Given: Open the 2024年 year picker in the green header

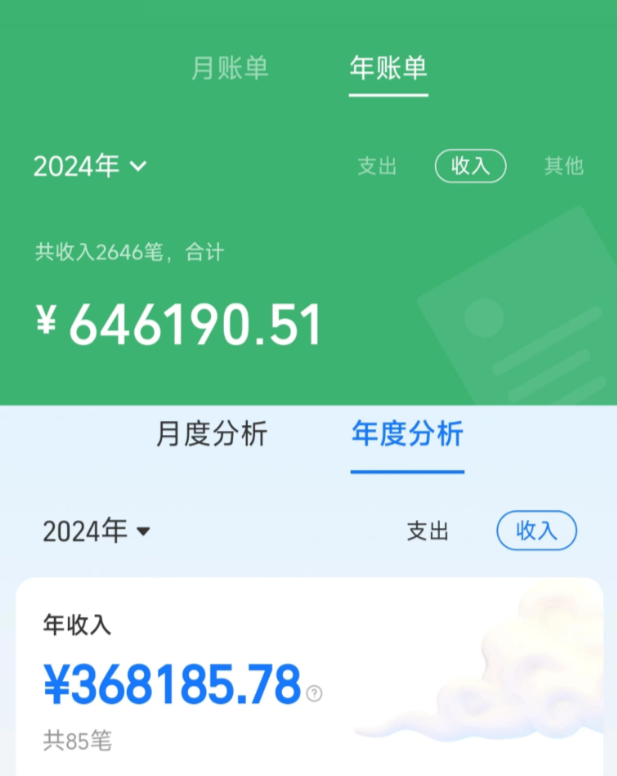Looking at the screenshot, I should 90,166.
